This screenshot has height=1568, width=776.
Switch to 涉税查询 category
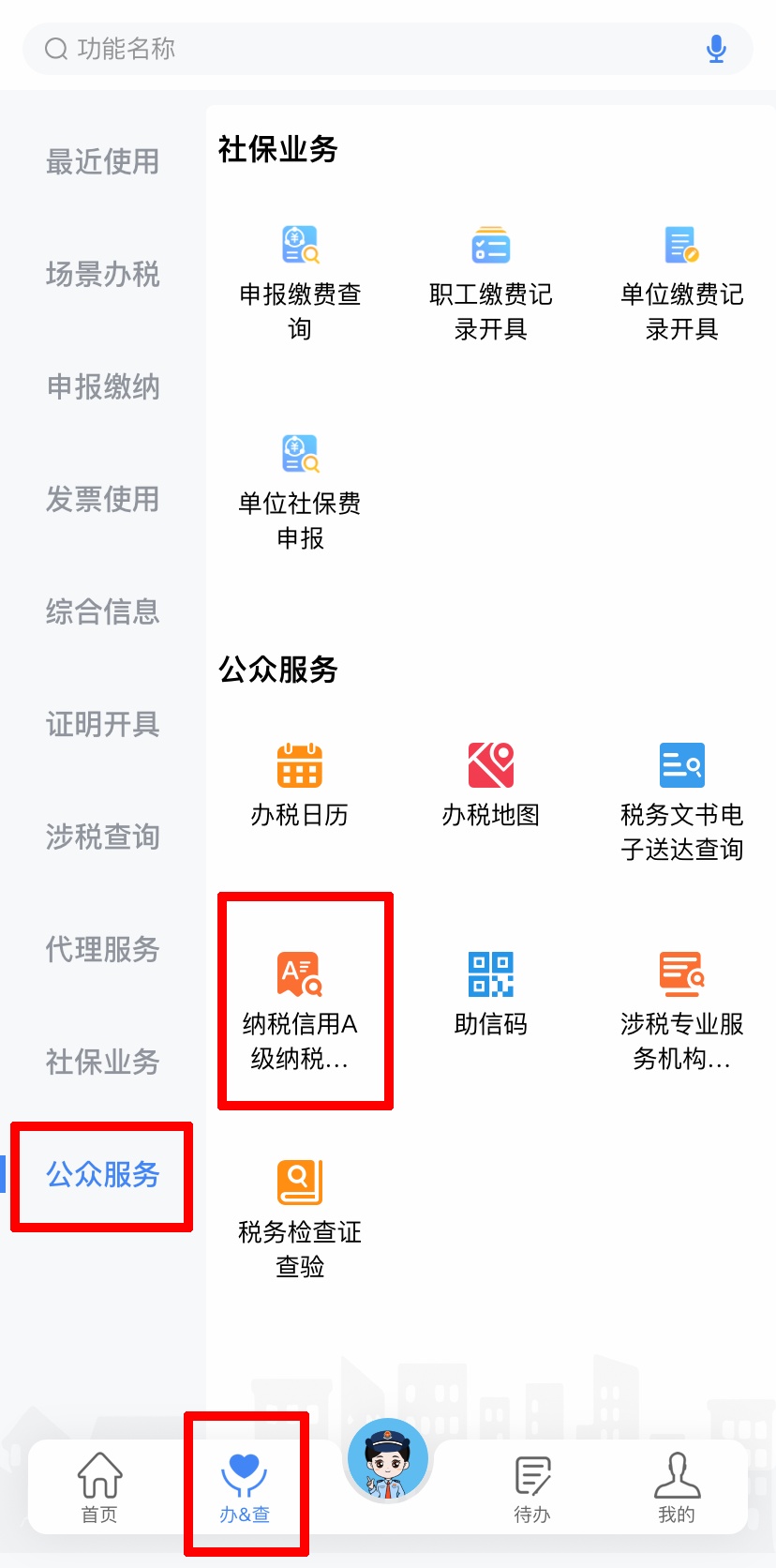(103, 837)
